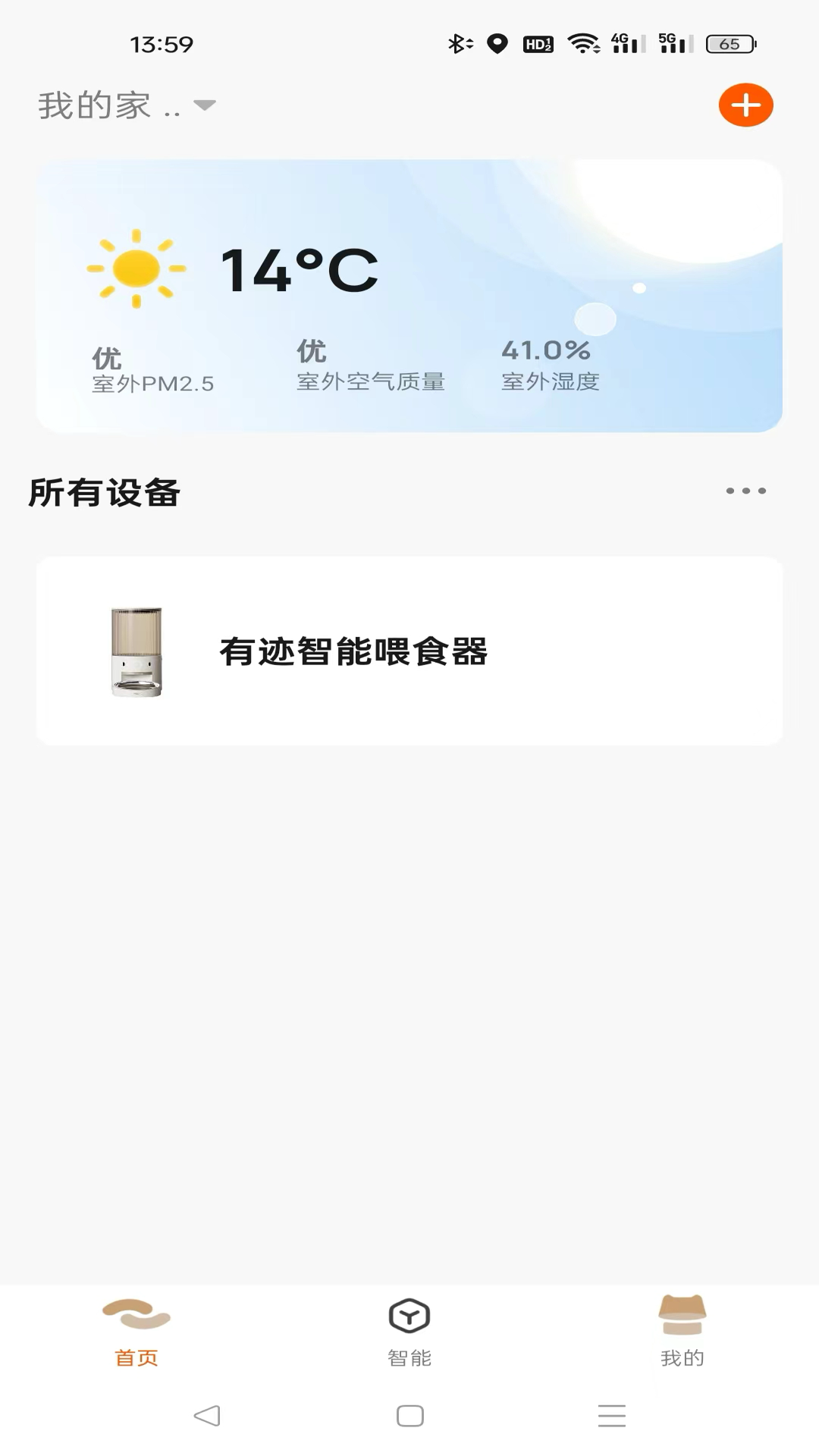Tap the orange plus to add device
Image resolution: width=819 pixels, height=1456 pixels.
coord(745,105)
